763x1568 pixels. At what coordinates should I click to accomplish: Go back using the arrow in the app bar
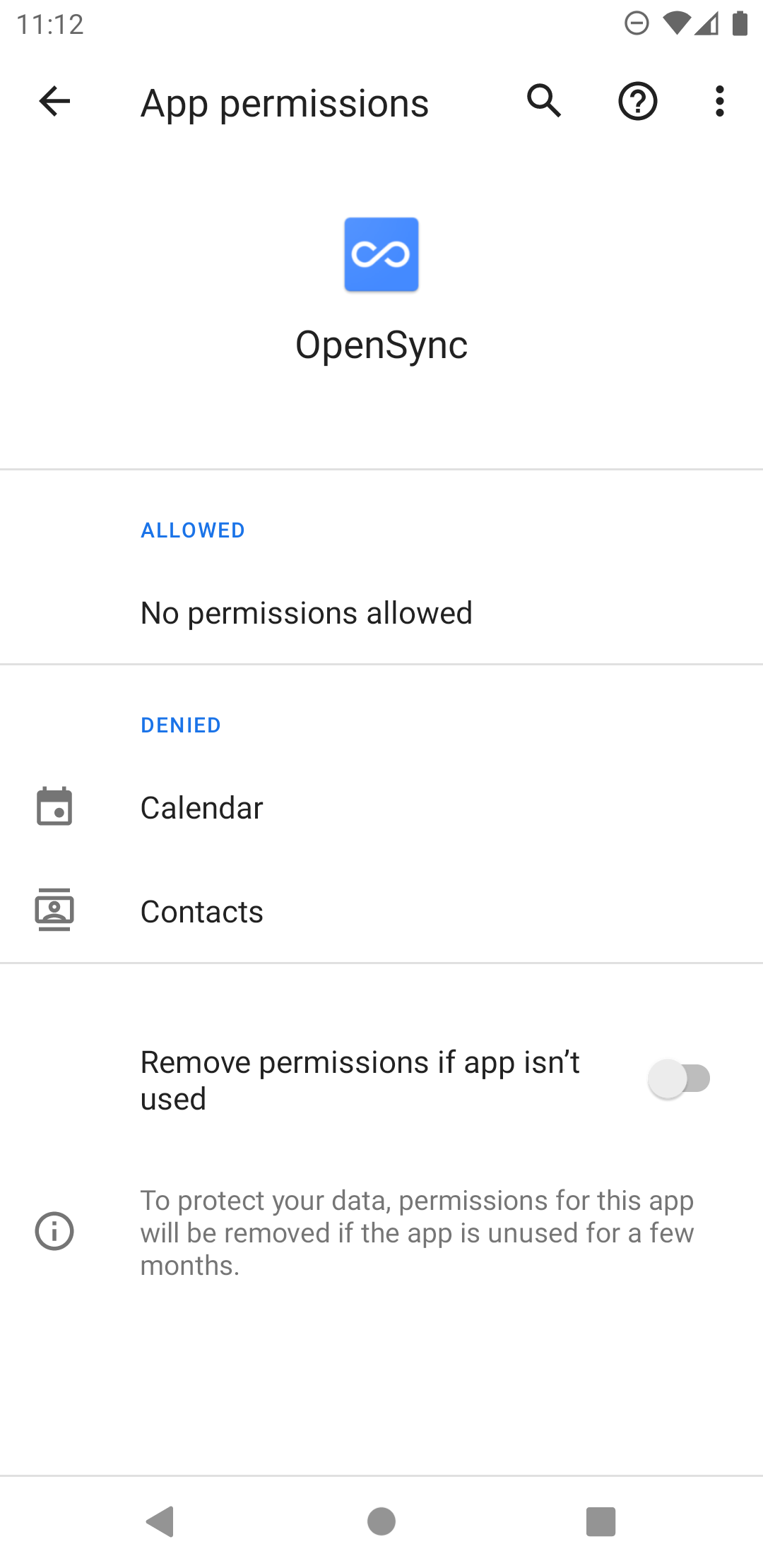point(54,102)
